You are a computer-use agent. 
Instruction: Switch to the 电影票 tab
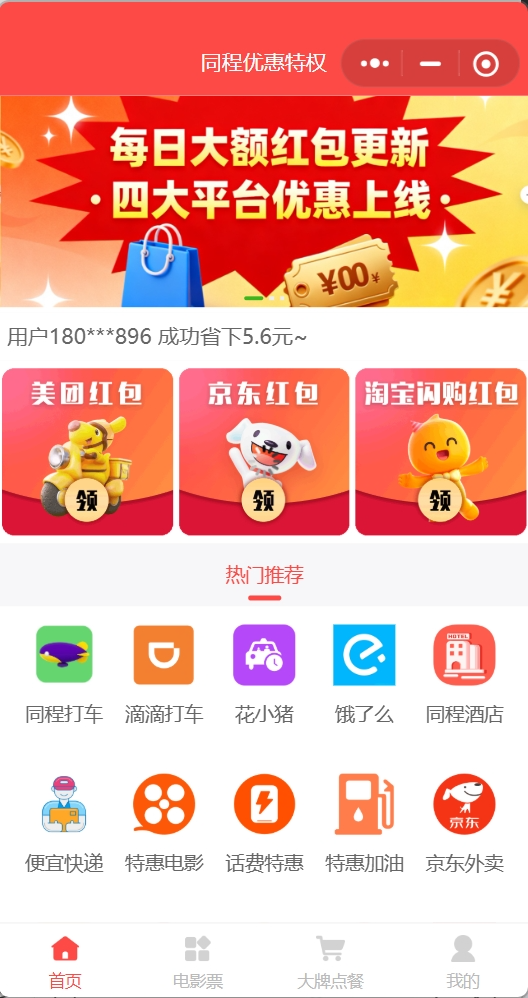tap(198, 962)
